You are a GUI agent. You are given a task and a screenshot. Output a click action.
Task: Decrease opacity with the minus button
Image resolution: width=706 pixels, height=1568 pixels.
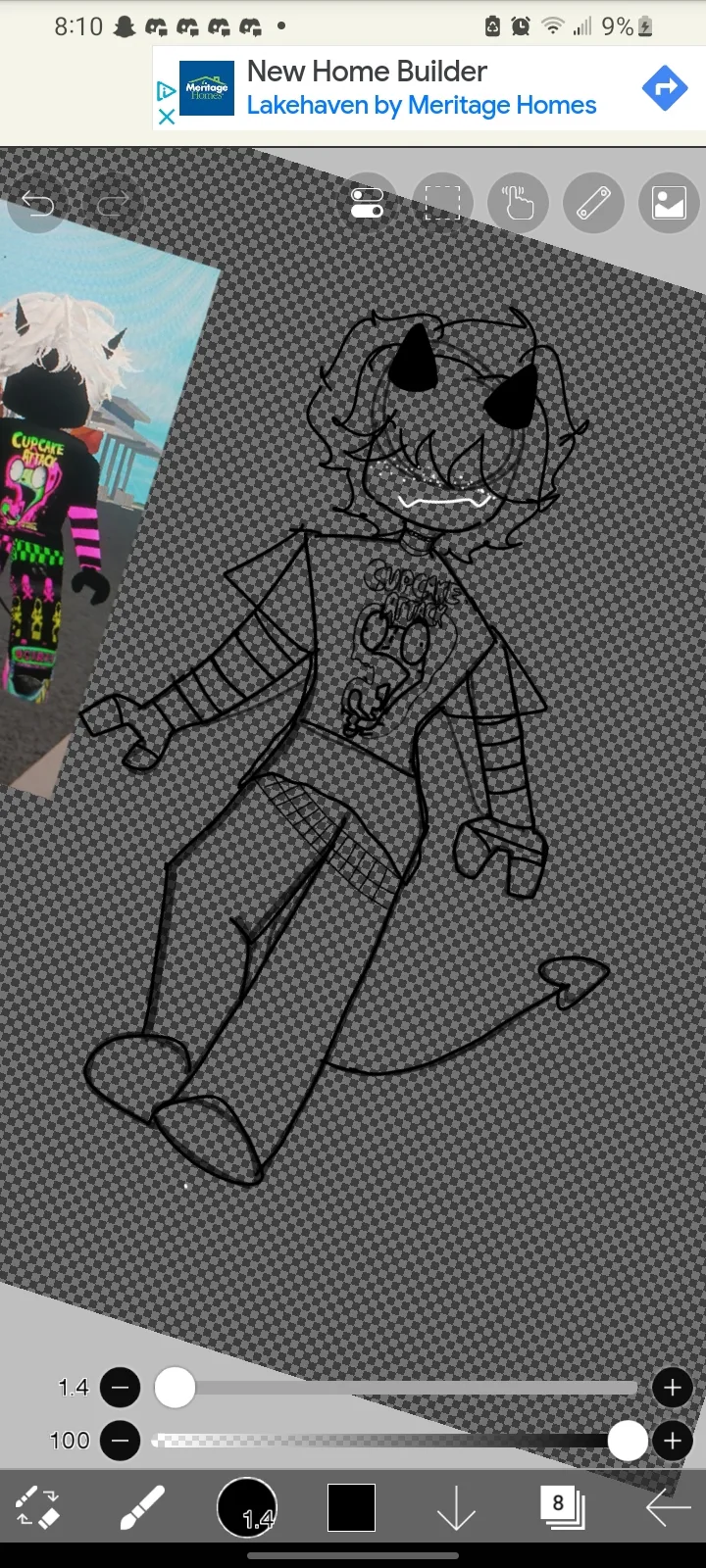(121, 1441)
